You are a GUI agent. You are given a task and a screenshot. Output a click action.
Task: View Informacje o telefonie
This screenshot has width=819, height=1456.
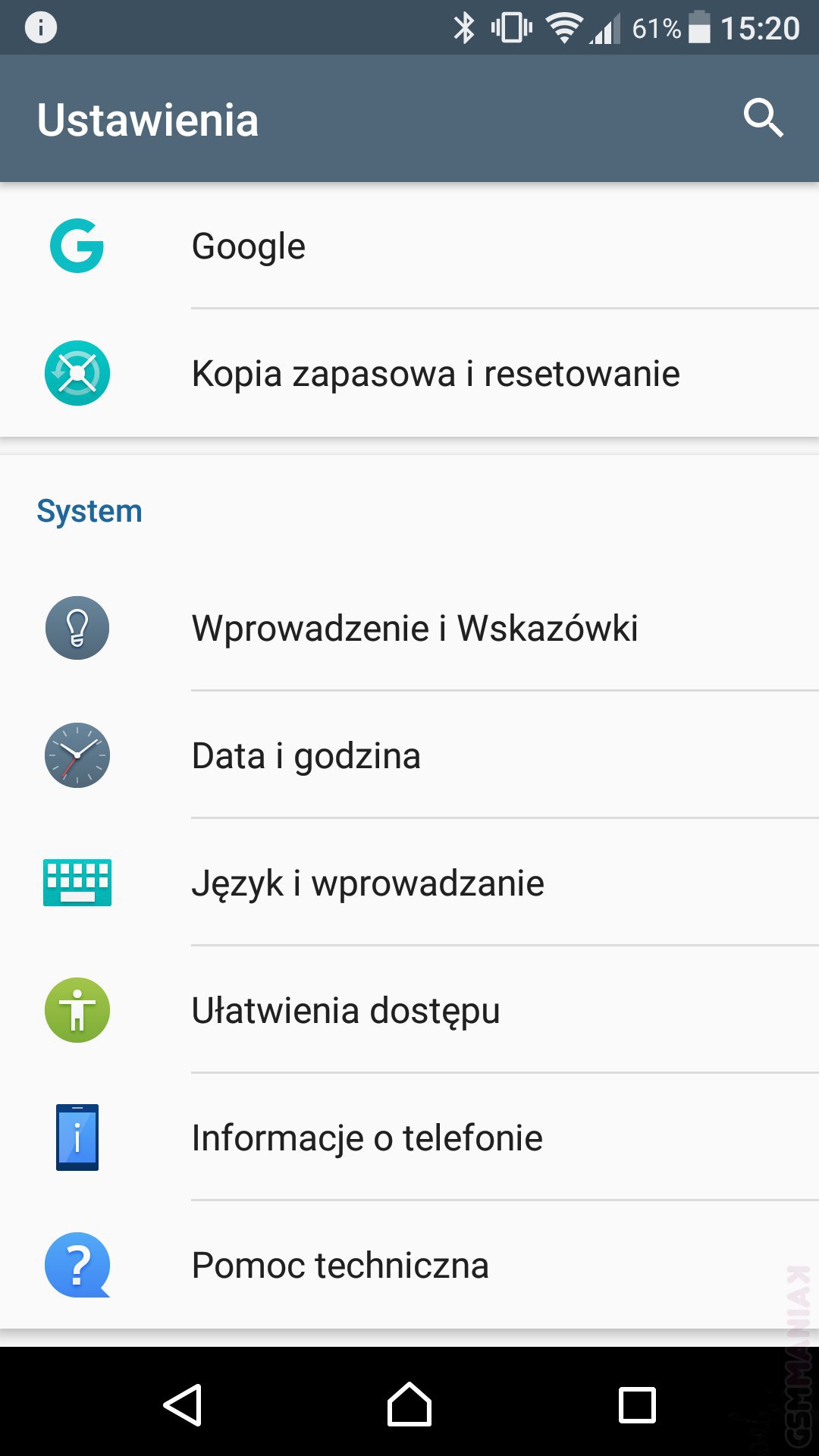(x=409, y=1137)
